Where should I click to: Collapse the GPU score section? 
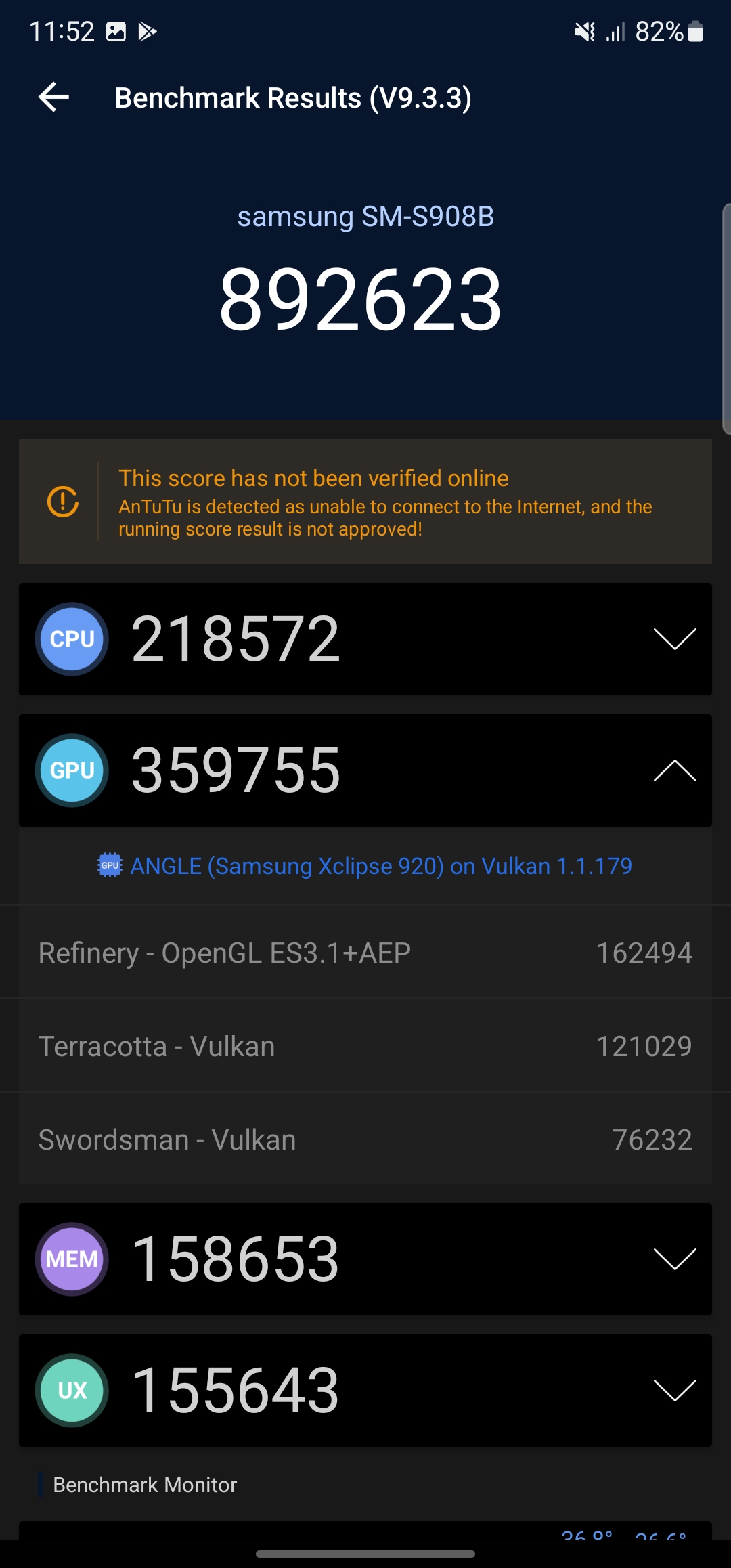674,770
